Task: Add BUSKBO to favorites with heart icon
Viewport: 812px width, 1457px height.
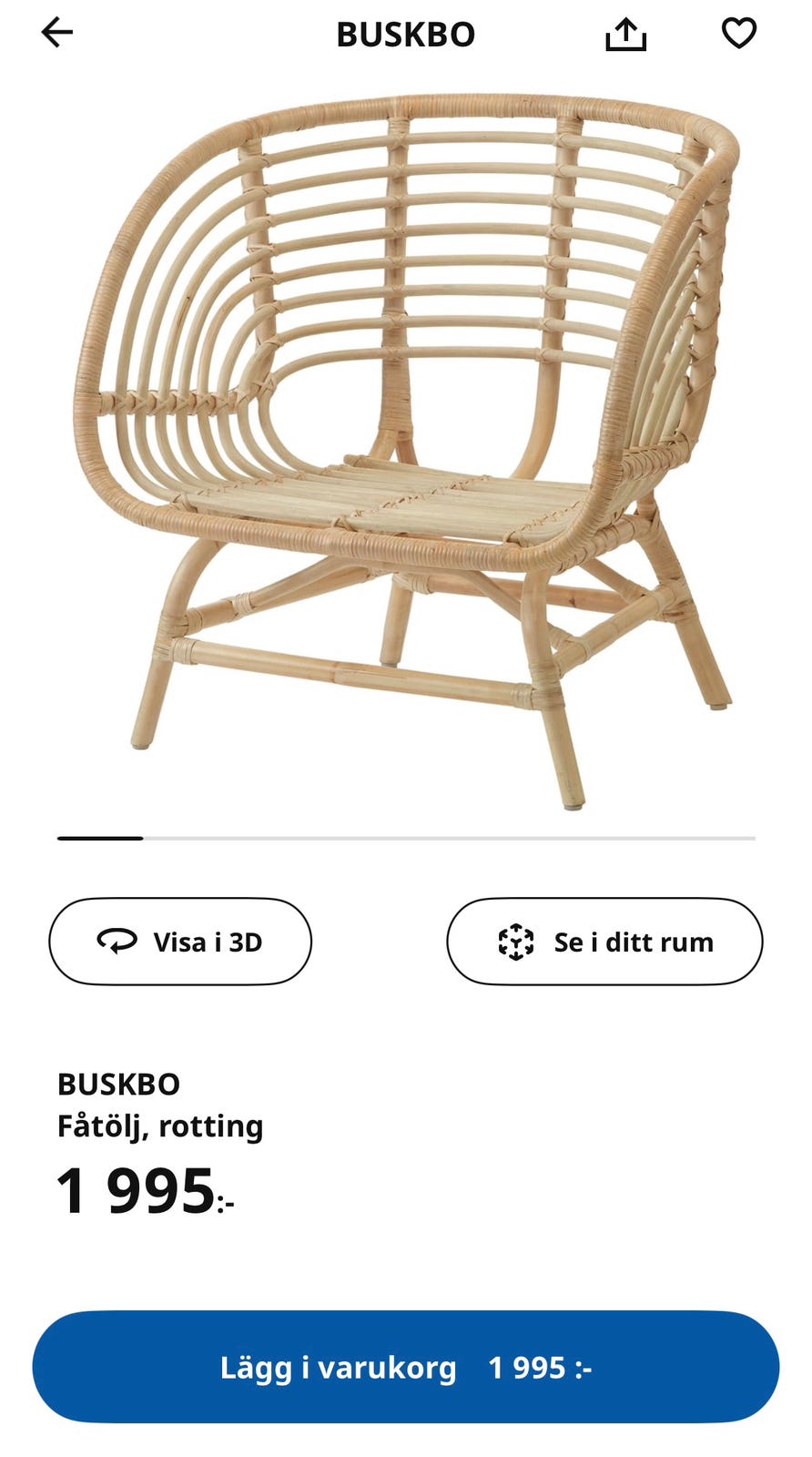Action: point(739,33)
